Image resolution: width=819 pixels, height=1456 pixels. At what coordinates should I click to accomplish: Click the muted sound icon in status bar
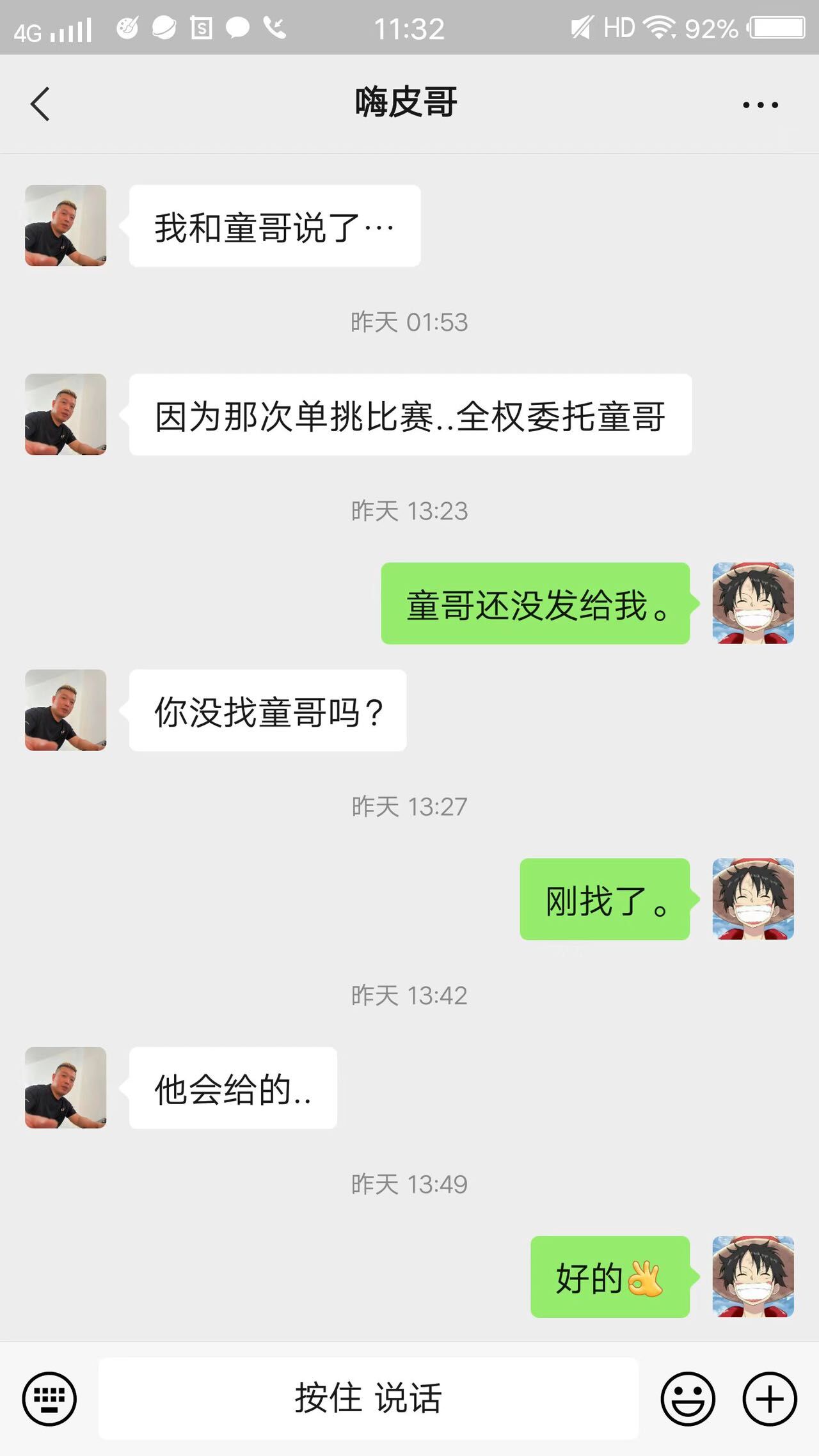tap(581, 27)
